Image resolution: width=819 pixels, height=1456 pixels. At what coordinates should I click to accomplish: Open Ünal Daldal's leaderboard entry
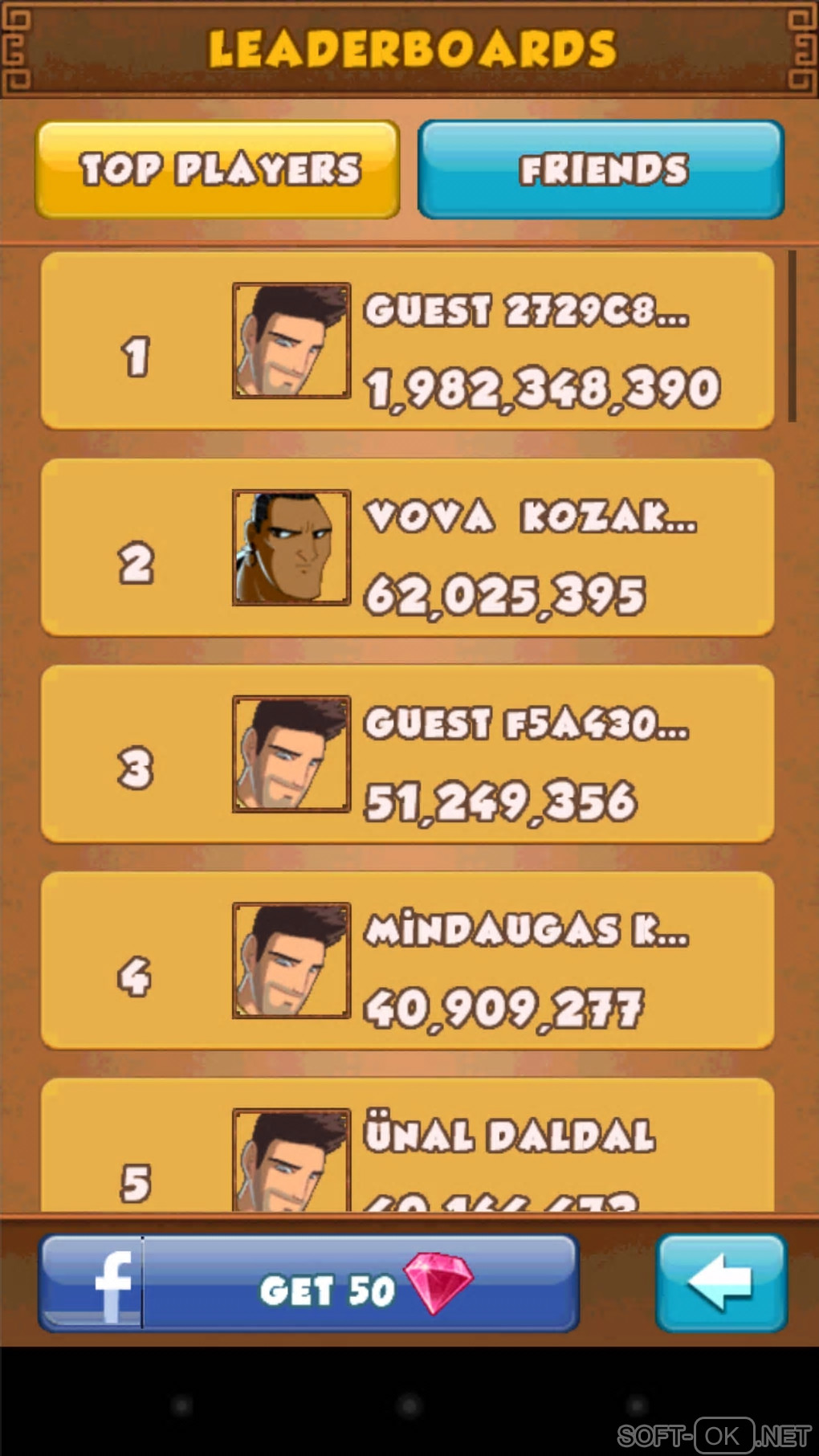pos(407,1148)
